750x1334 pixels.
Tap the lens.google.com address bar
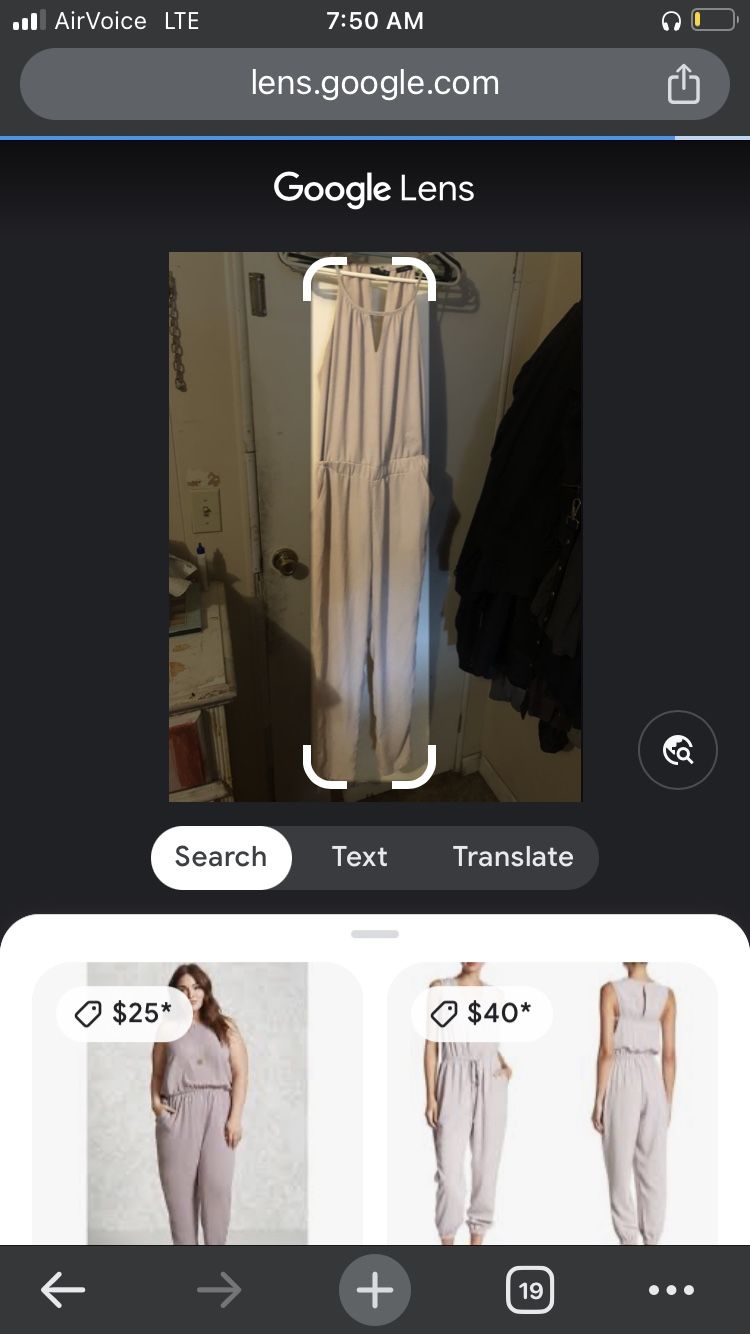374,83
